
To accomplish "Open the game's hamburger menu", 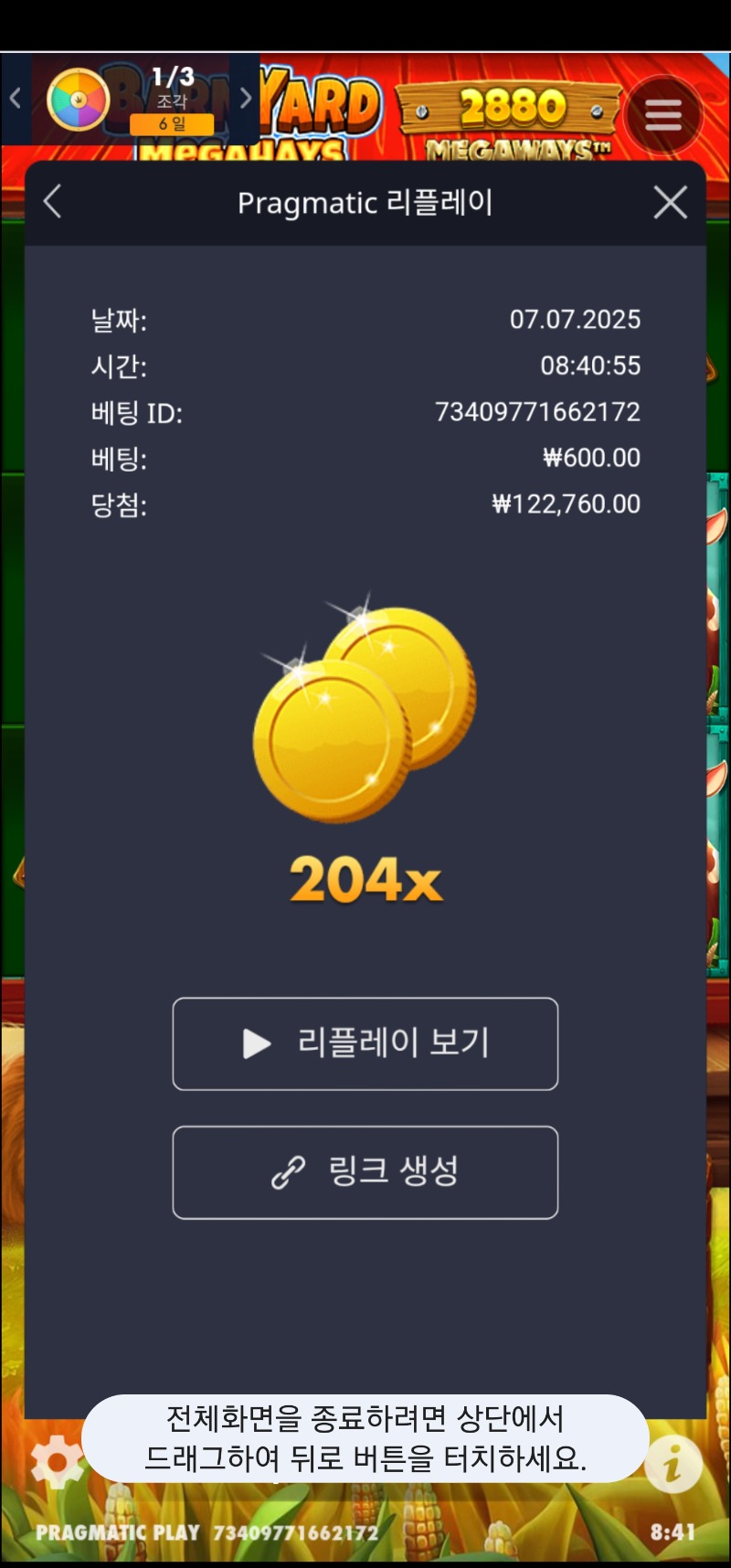I will [x=663, y=114].
